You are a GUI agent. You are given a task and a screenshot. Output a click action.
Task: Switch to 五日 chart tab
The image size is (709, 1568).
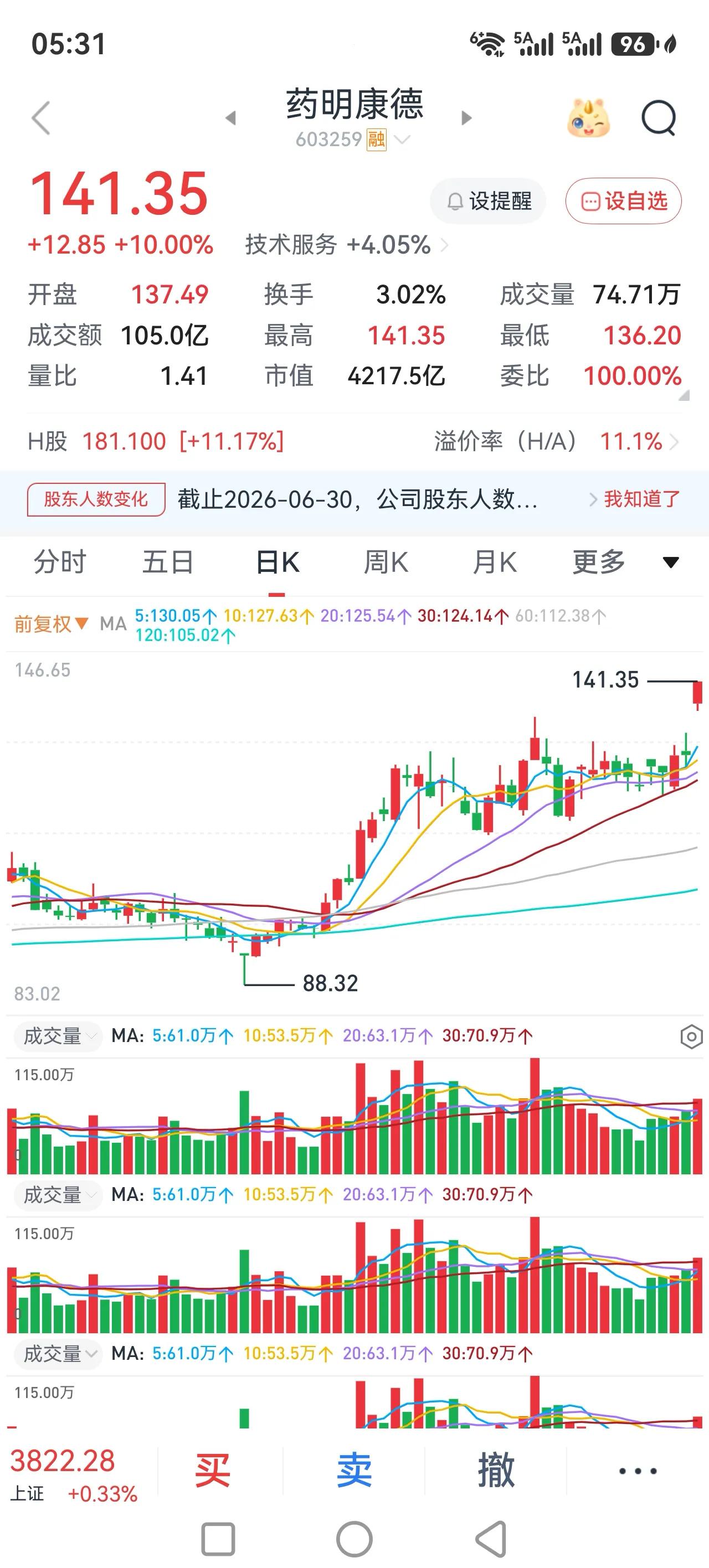167,562
